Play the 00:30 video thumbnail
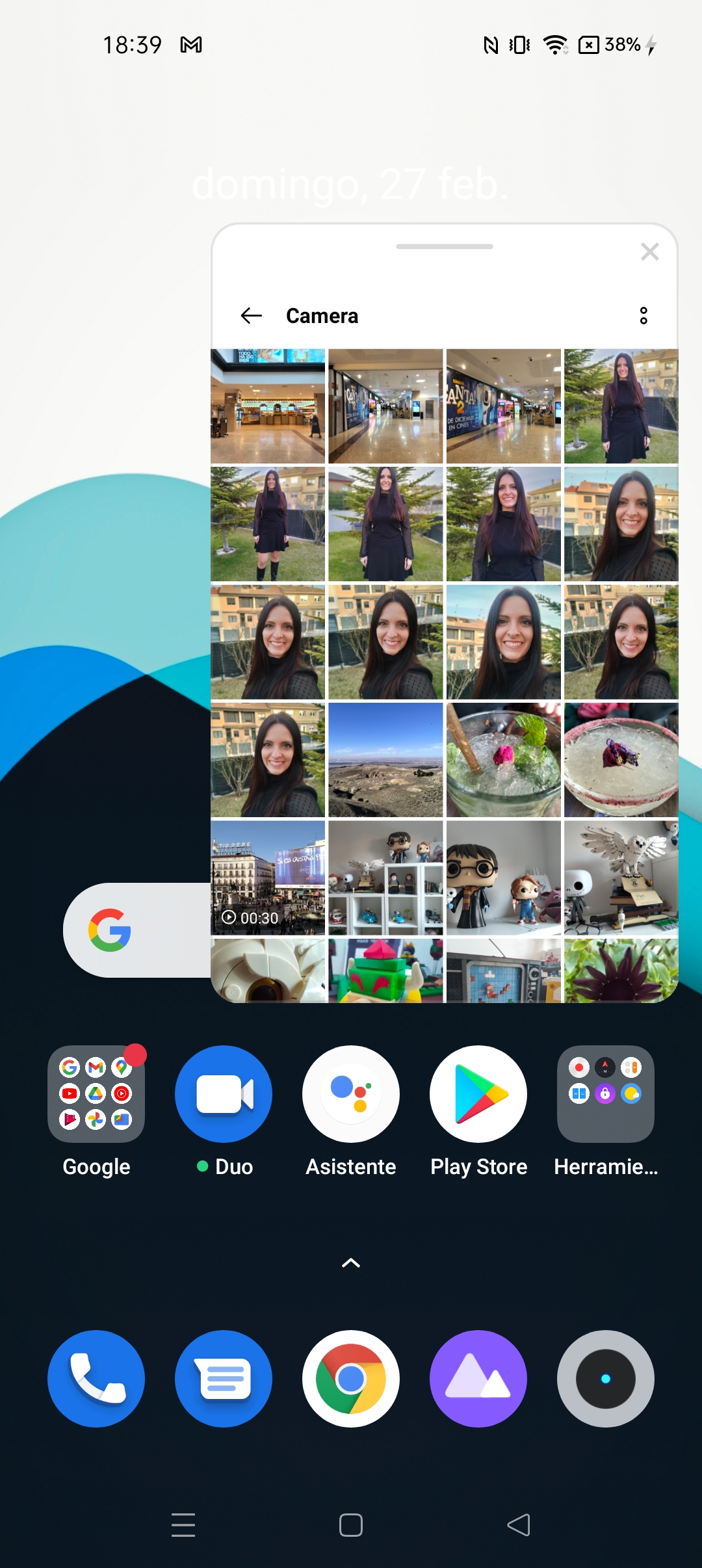702x1568 pixels. click(268, 878)
